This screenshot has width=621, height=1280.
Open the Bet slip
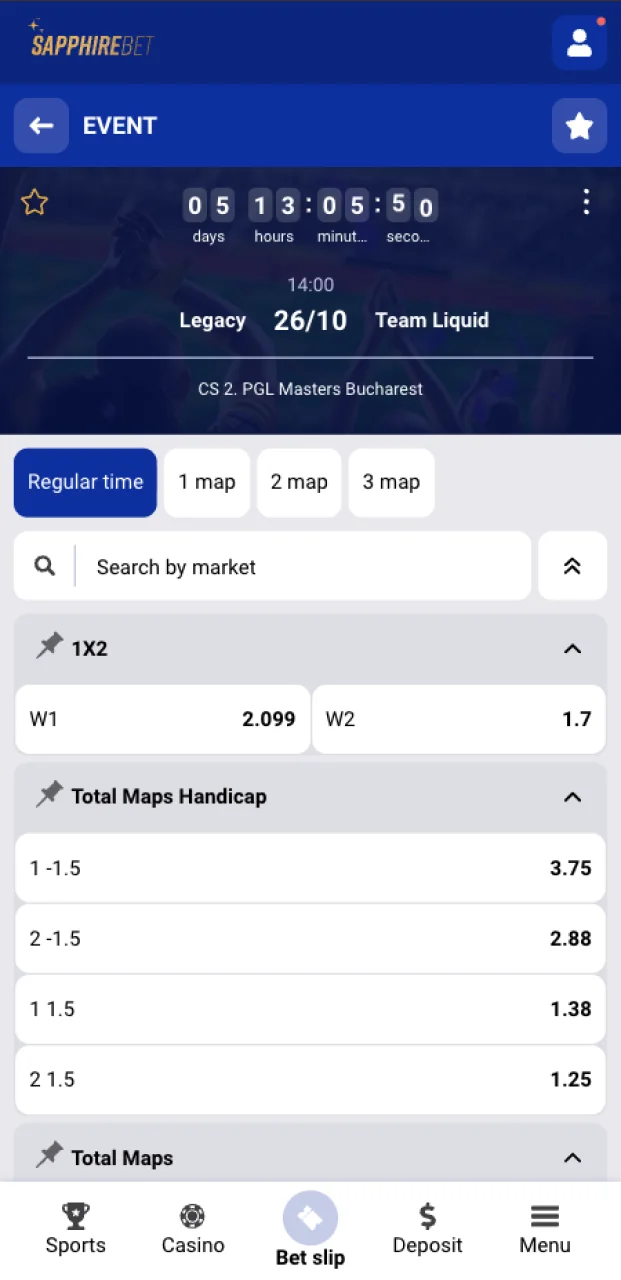[310, 1230]
